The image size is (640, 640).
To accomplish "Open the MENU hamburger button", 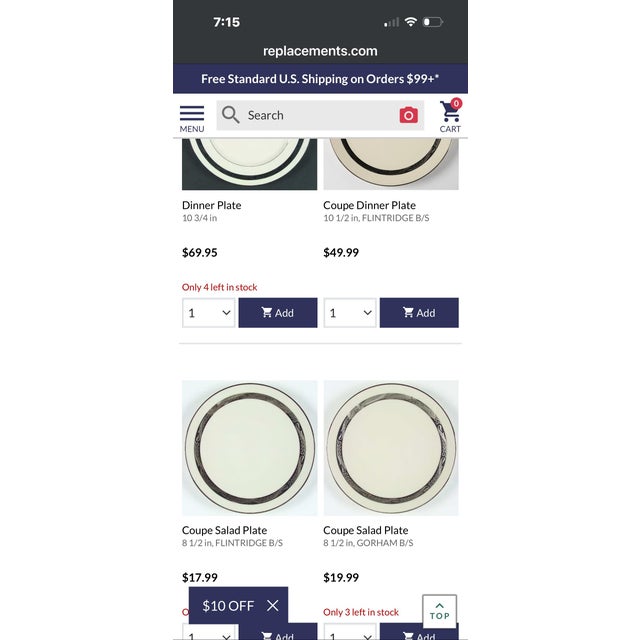I will pos(192,118).
